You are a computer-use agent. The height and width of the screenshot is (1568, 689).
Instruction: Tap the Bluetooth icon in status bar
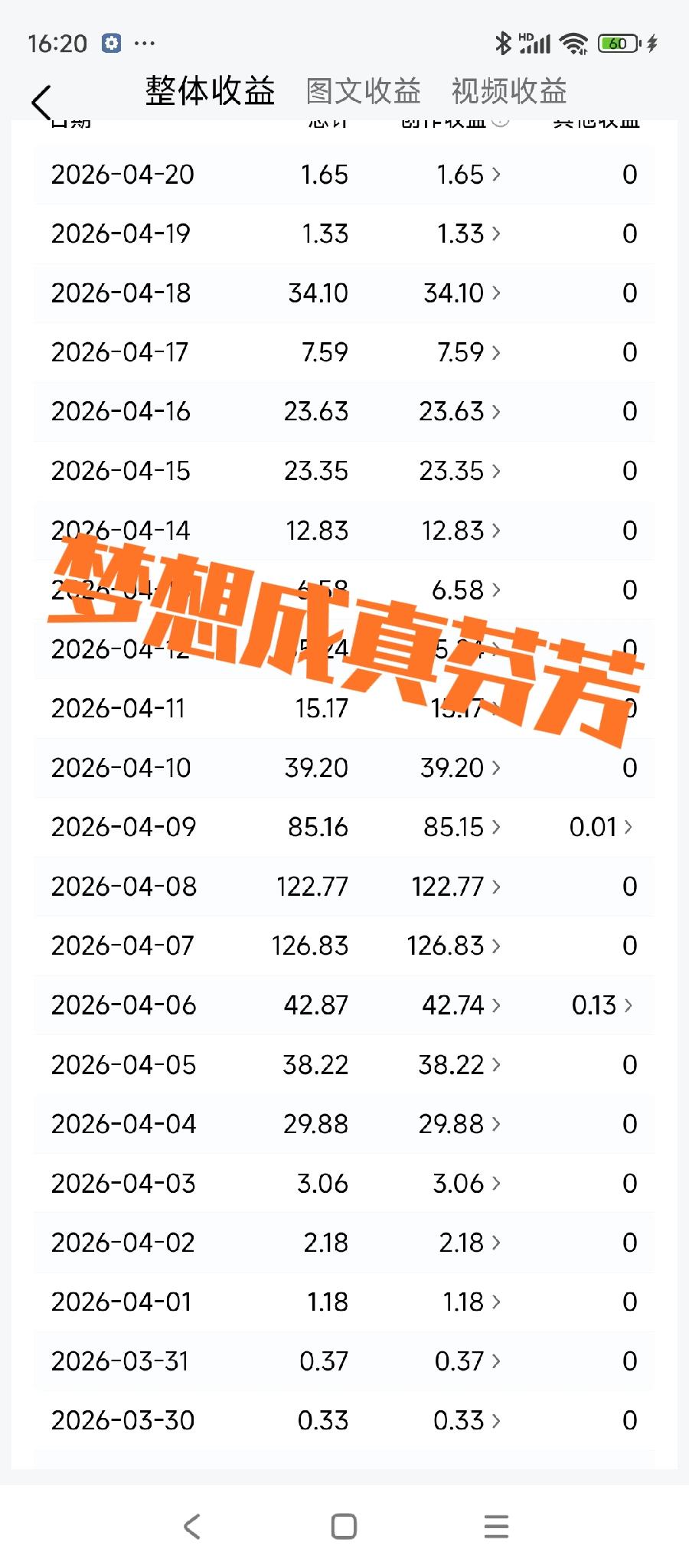click(504, 42)
